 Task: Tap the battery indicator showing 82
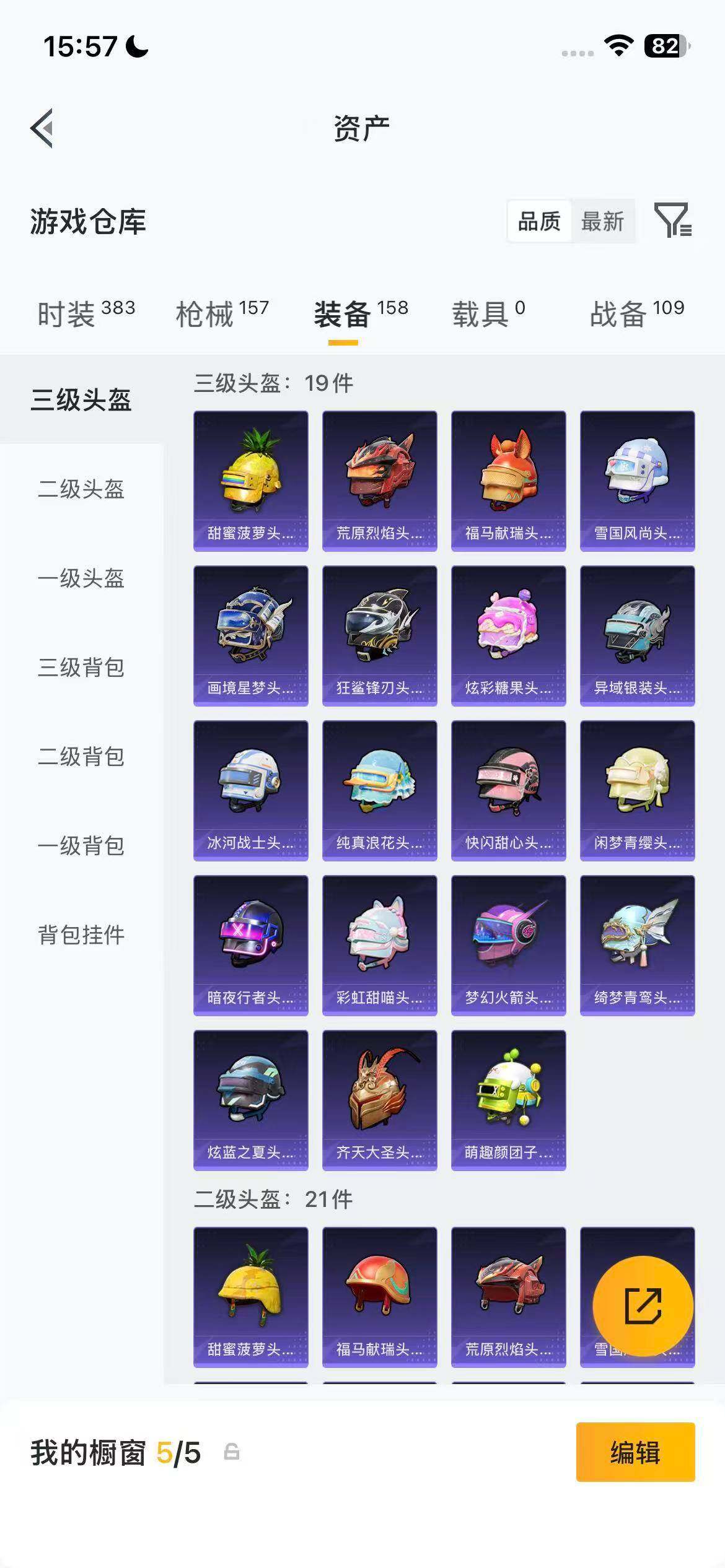(664, 45)
